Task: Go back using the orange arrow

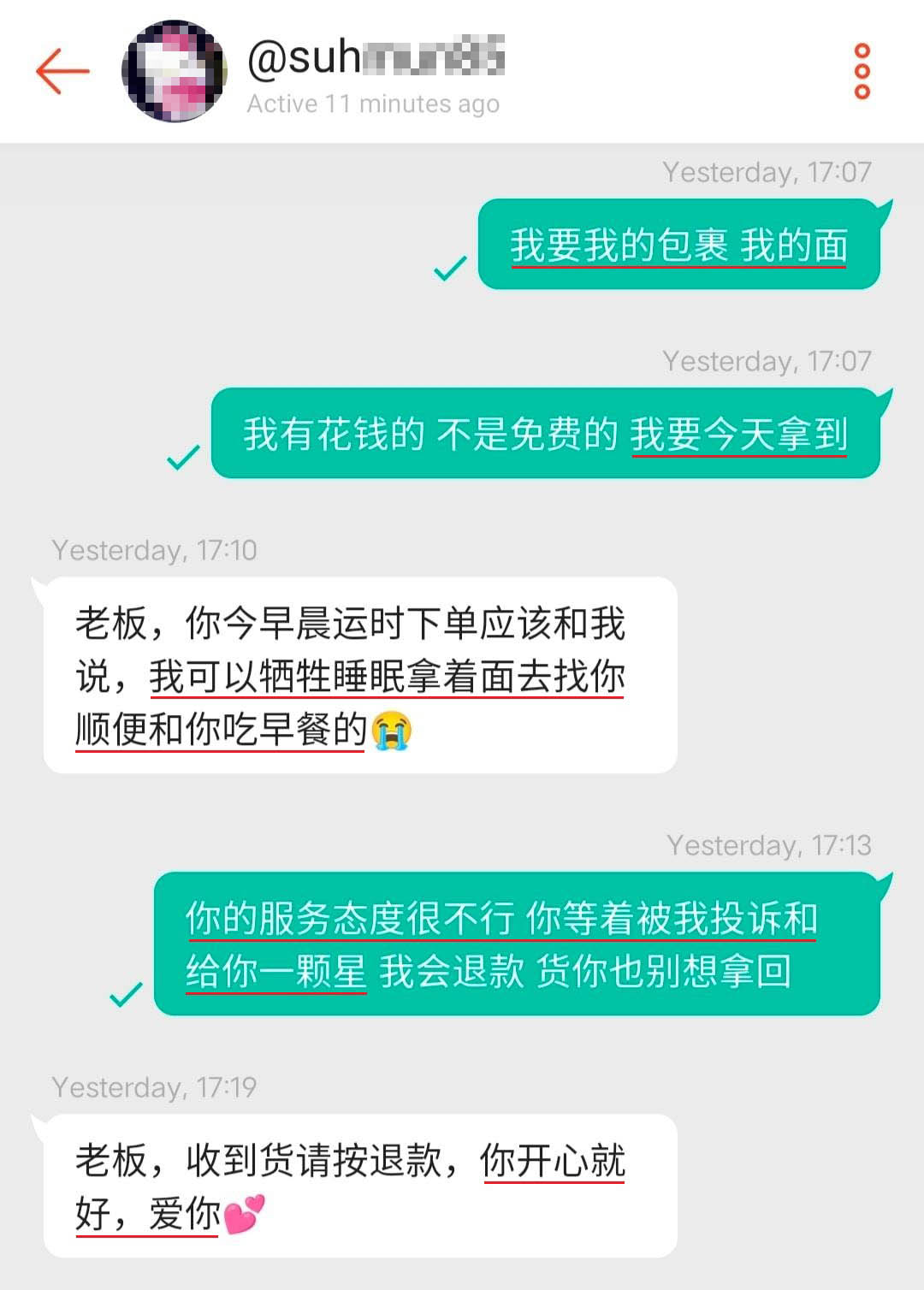Action: pos(62,71)
